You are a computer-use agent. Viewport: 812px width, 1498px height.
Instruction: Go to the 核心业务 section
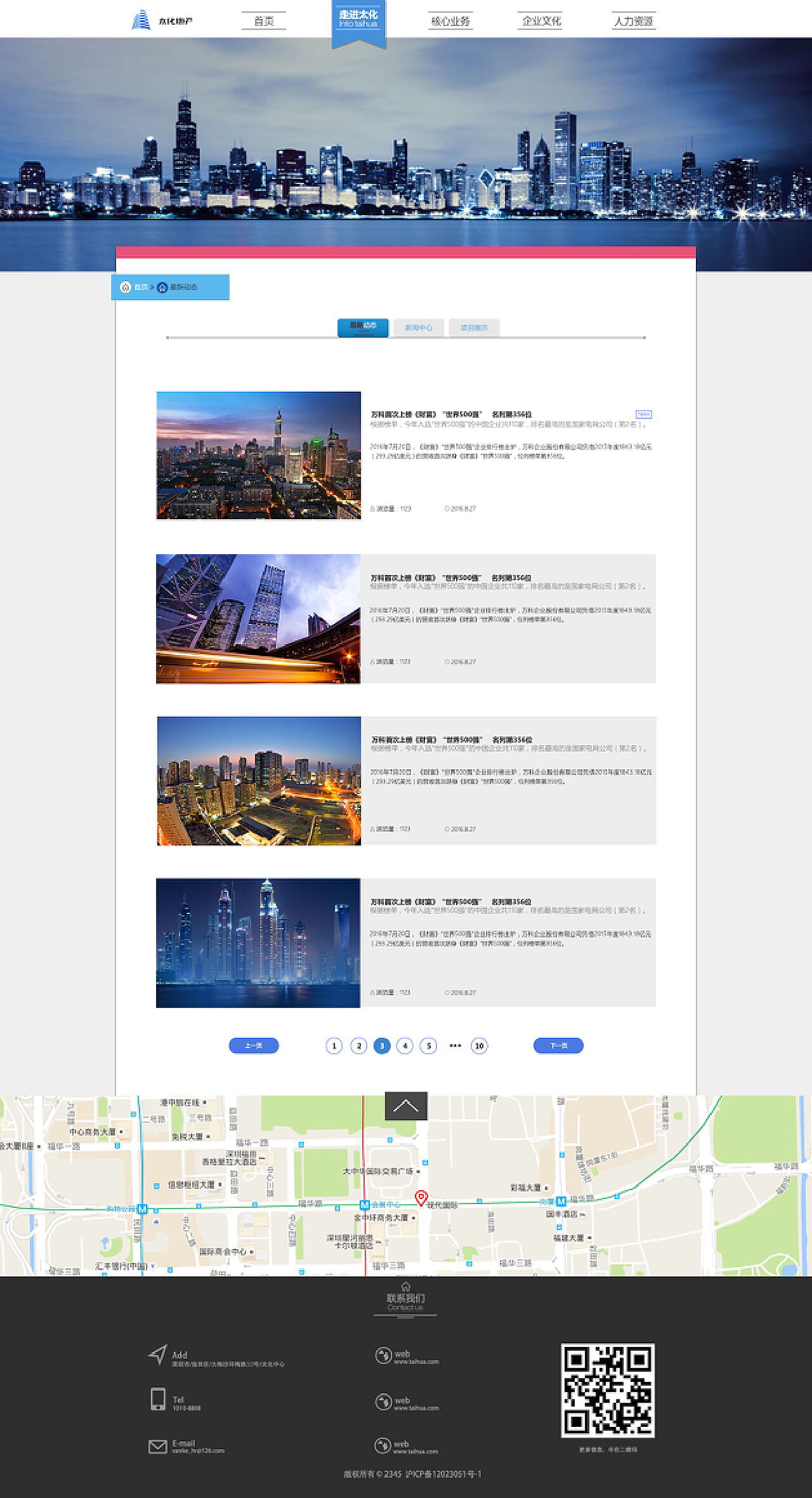click(450, 21)
